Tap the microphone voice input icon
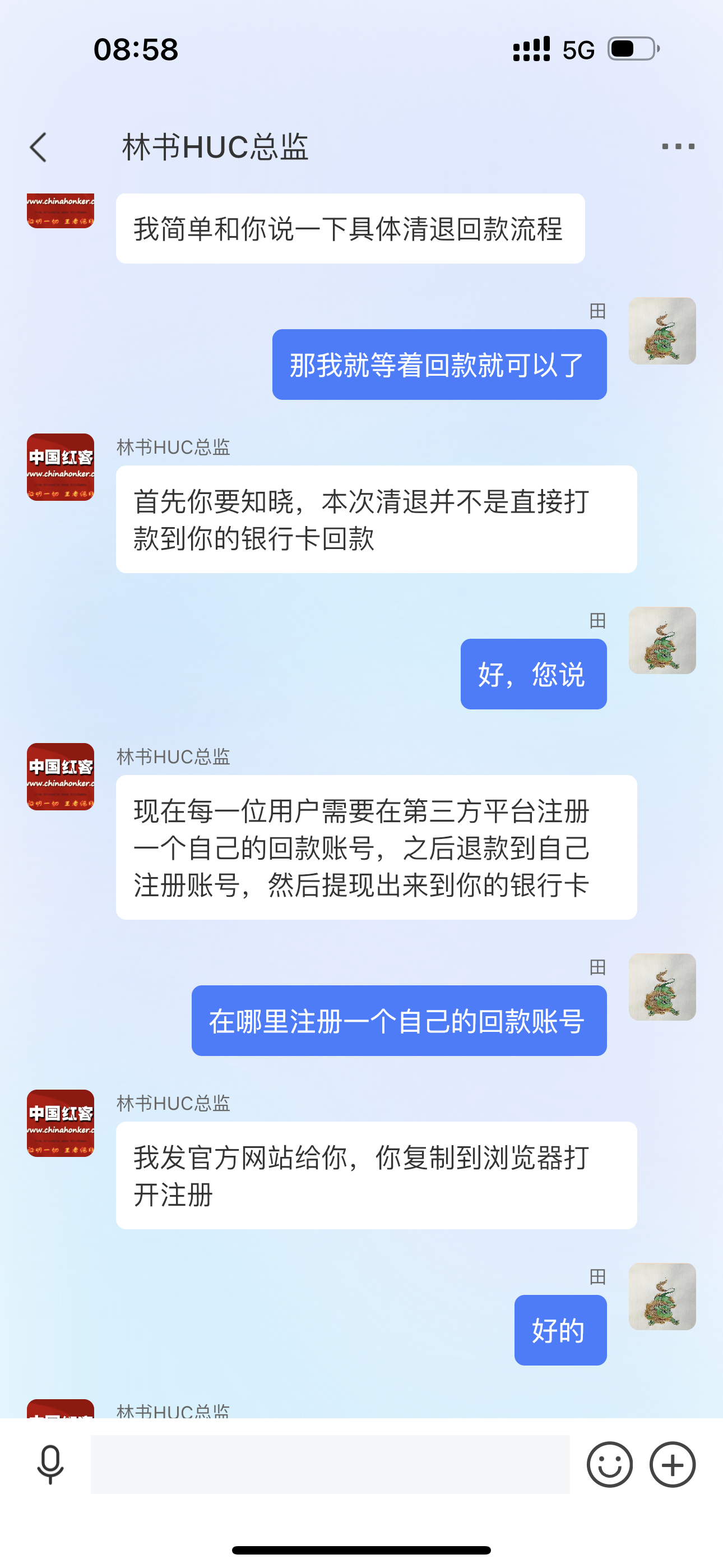Image resolution: width=723 pixels, height=1568 pixels. (50, 1464)
